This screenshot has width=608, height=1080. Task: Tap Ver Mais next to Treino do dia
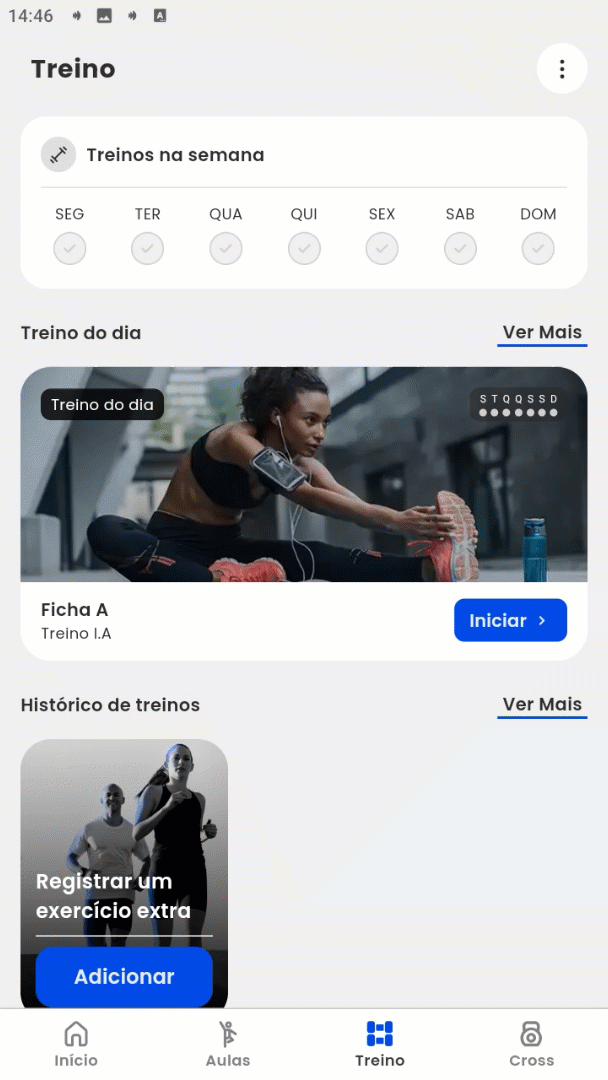(x=542, y=333)
